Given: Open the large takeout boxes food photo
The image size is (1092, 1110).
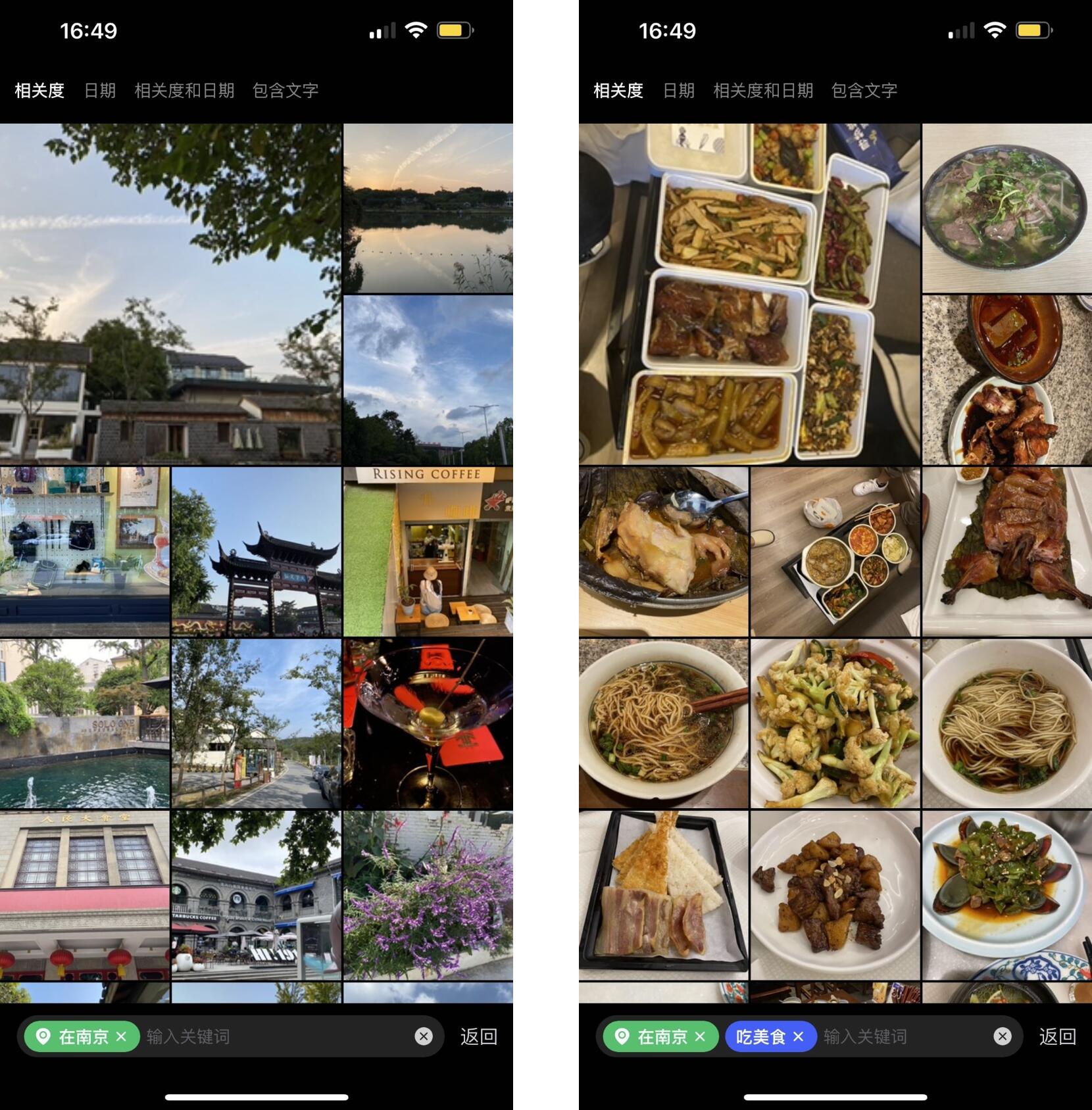Looking at the screenshot, I should (749, 293).
